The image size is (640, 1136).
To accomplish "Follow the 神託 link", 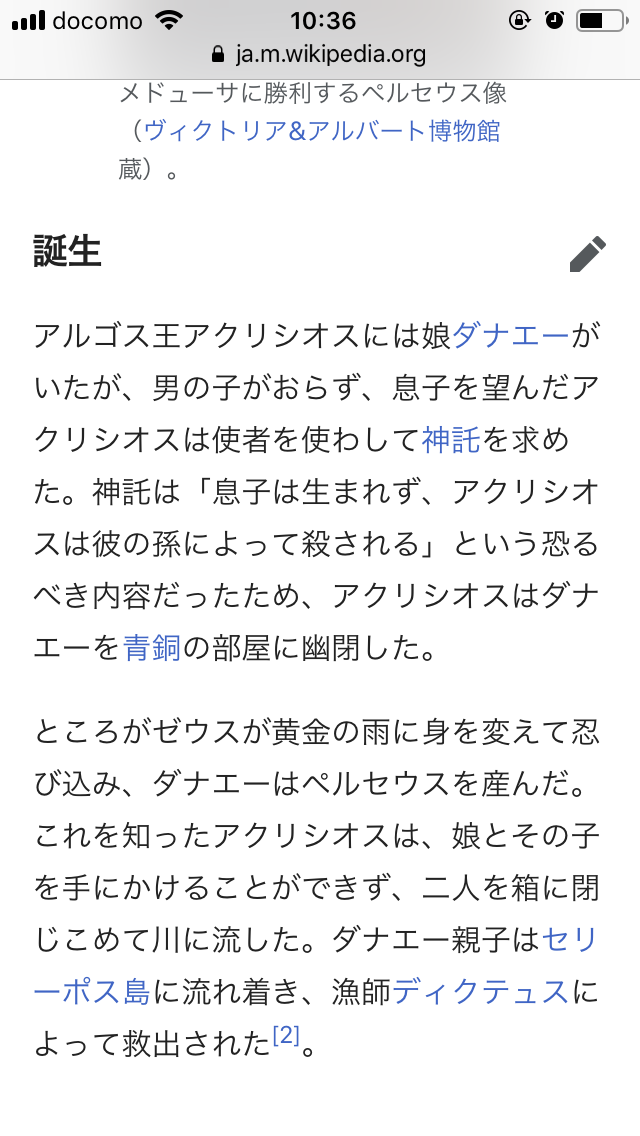I will point(452,439).
